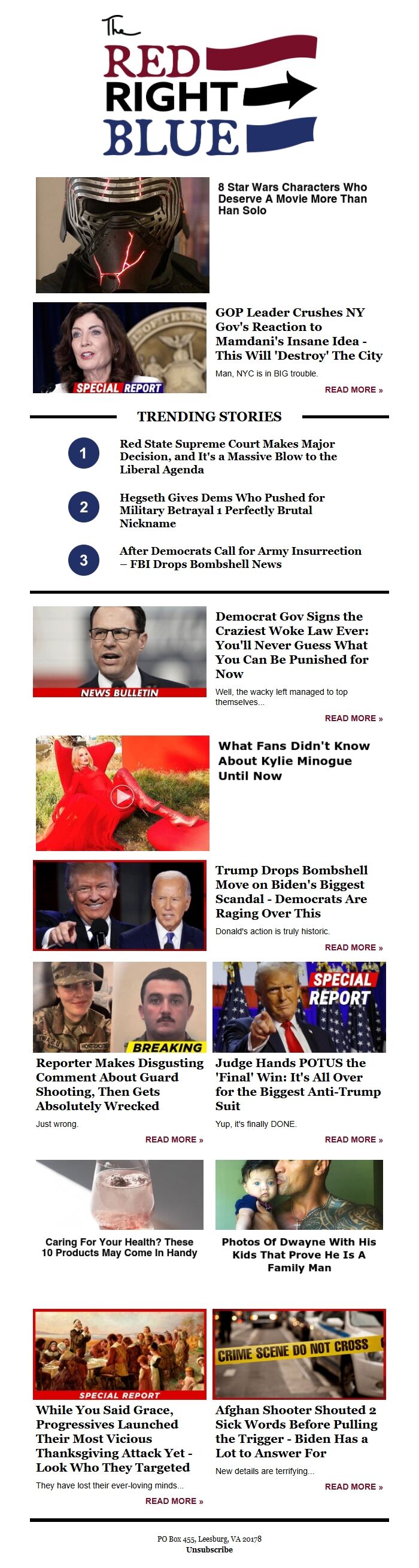Image resolution: width=419 pixels, height=1568 pixels.
Task: Open trending story on FBI bombshell news
Action: pyautogui.click(x=240, y=557)
